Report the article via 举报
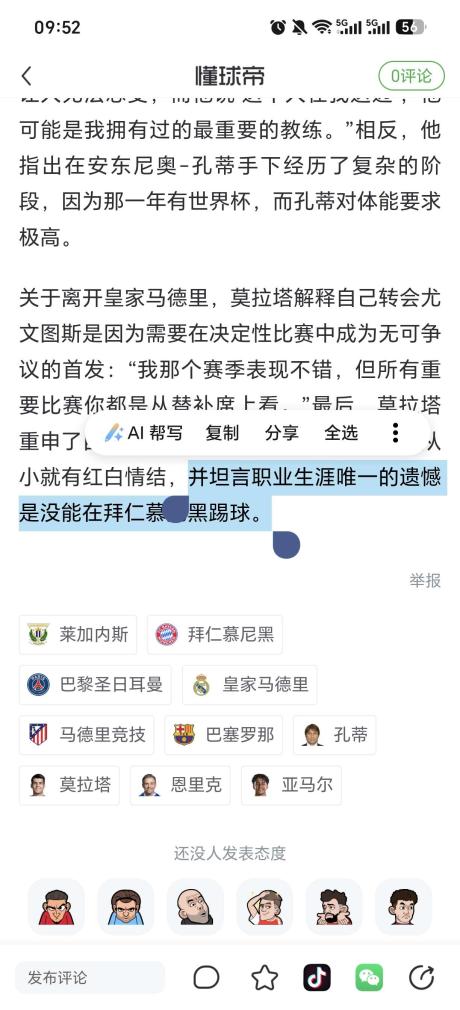This screenshot has width=460, height=1010. [x=425, y=580]
